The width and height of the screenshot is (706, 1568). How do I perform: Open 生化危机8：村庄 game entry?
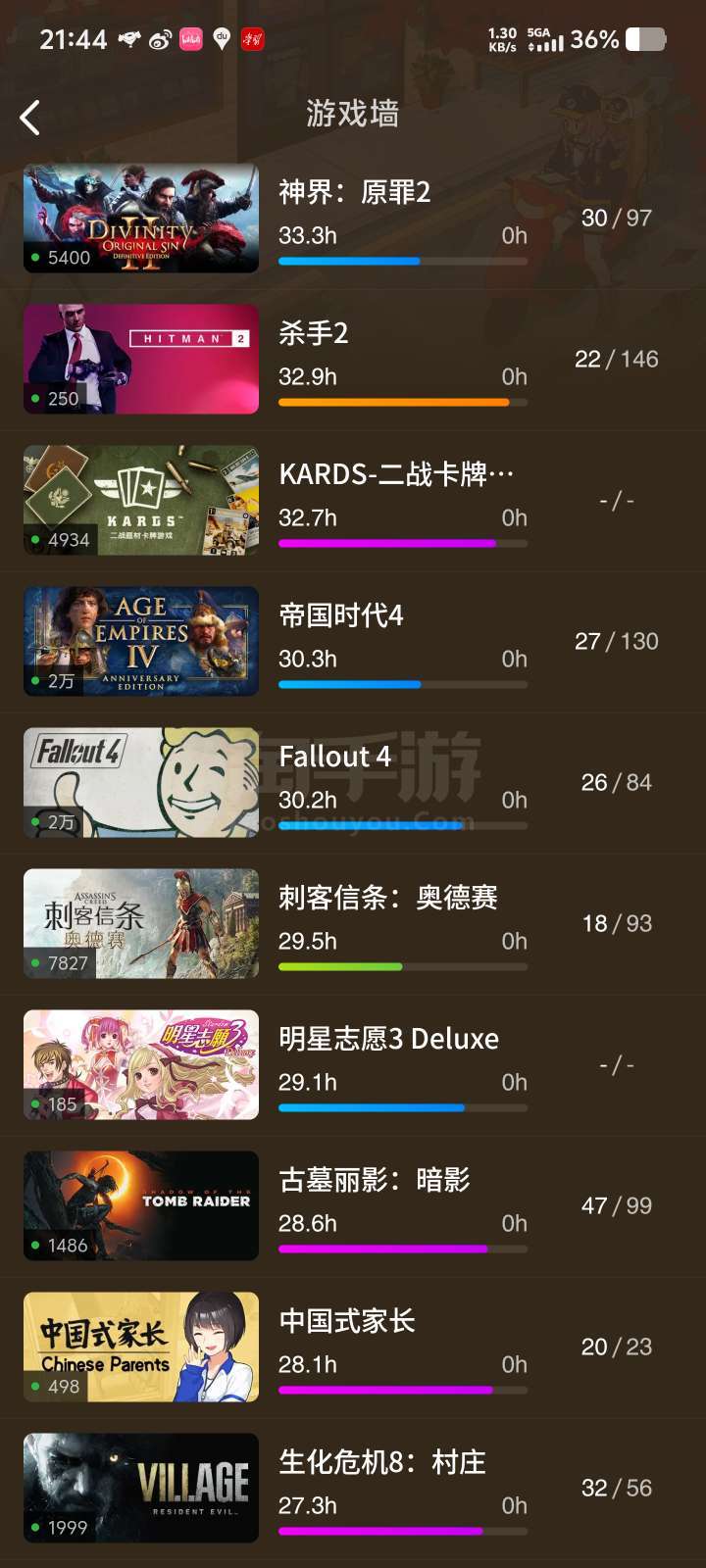[353, 1489]
